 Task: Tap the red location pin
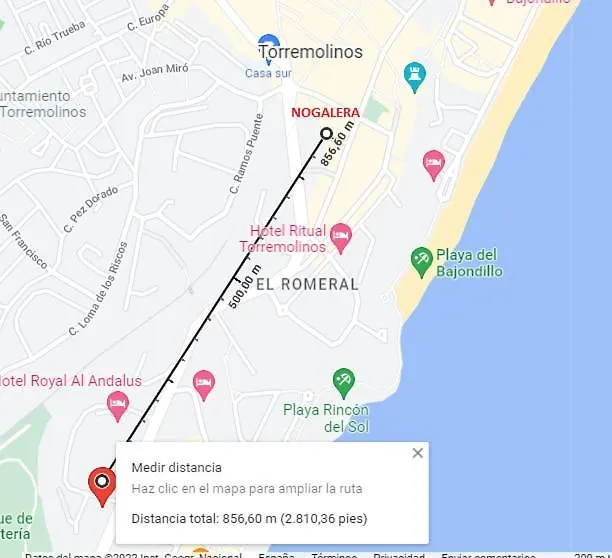click(100, 484)
